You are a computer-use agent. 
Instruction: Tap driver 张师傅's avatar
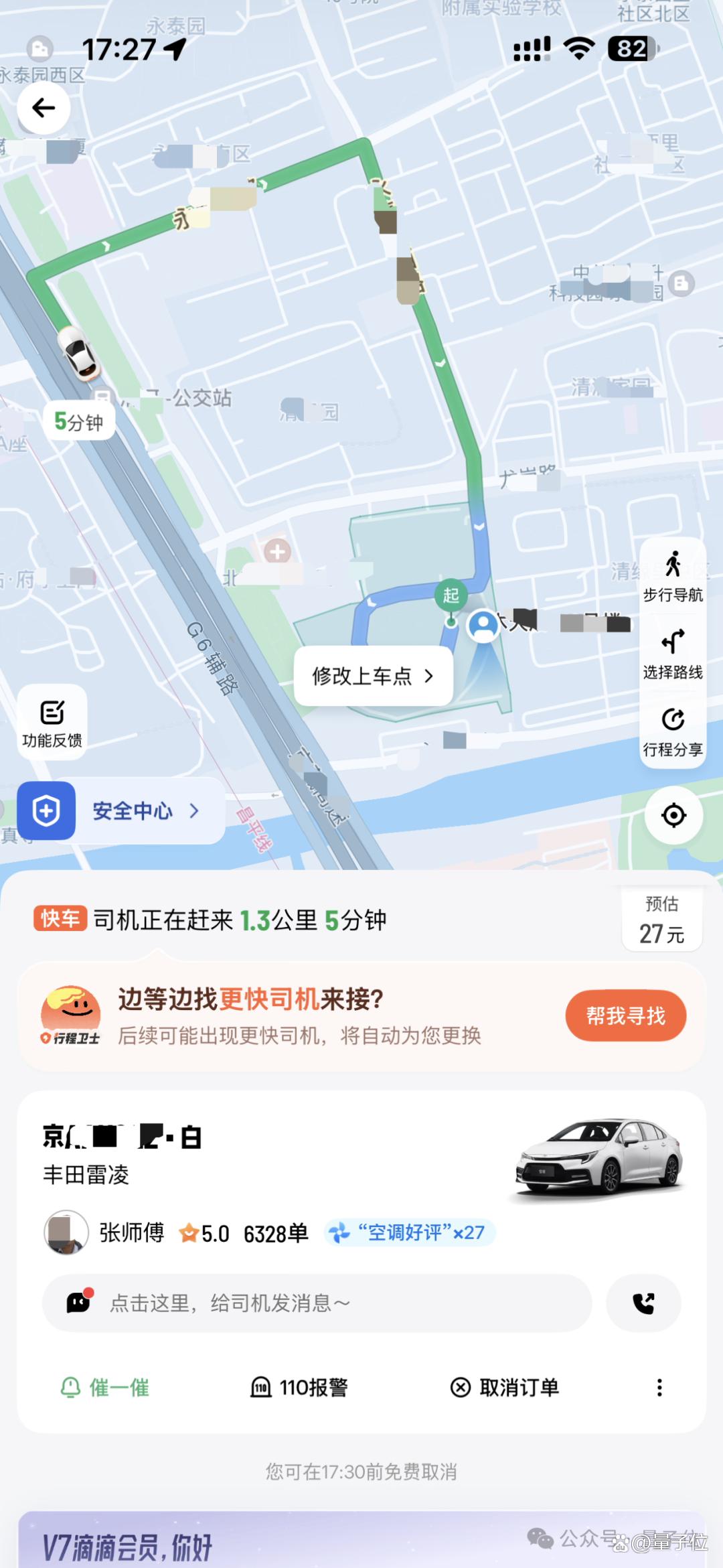[x=66, y=1232]
